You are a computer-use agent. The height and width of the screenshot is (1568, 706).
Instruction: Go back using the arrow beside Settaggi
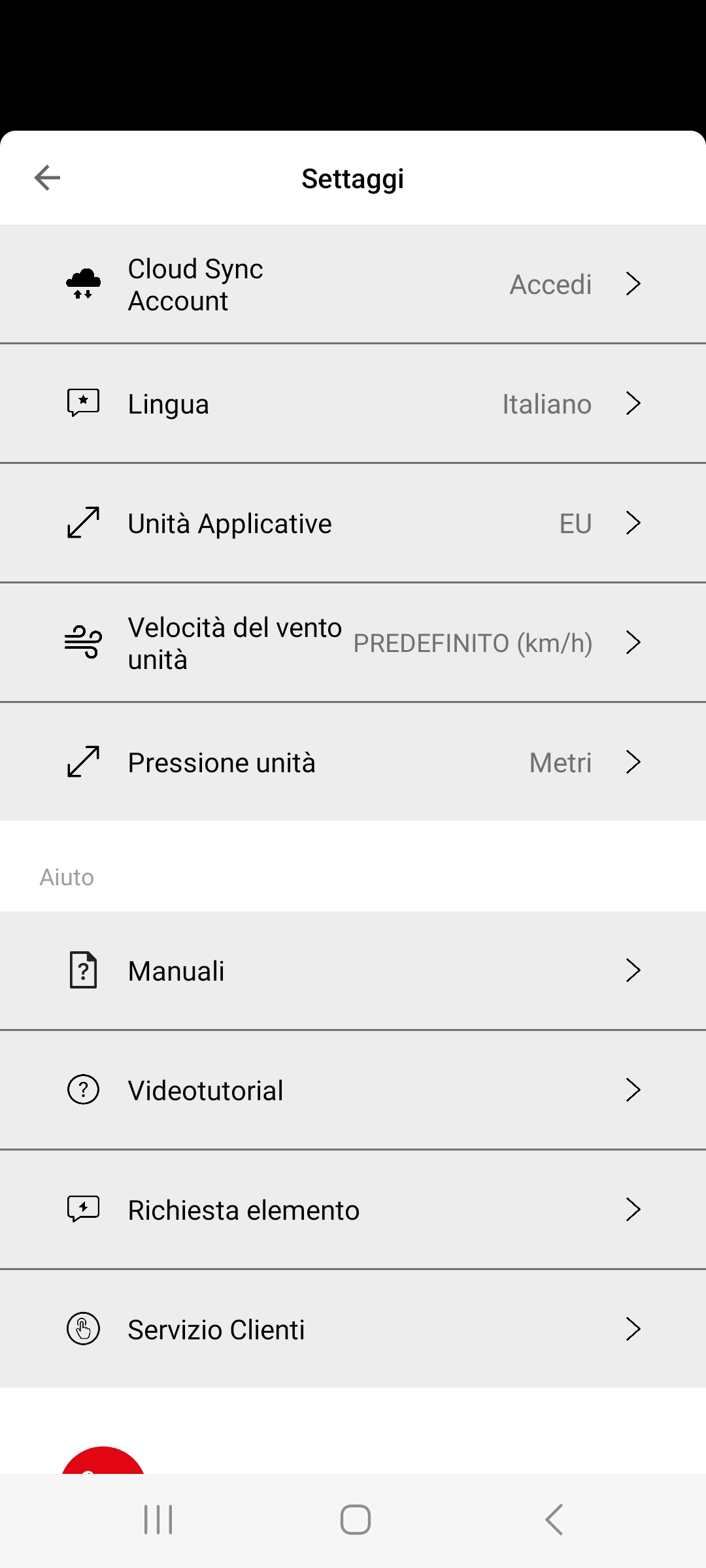tap(47, 178)
